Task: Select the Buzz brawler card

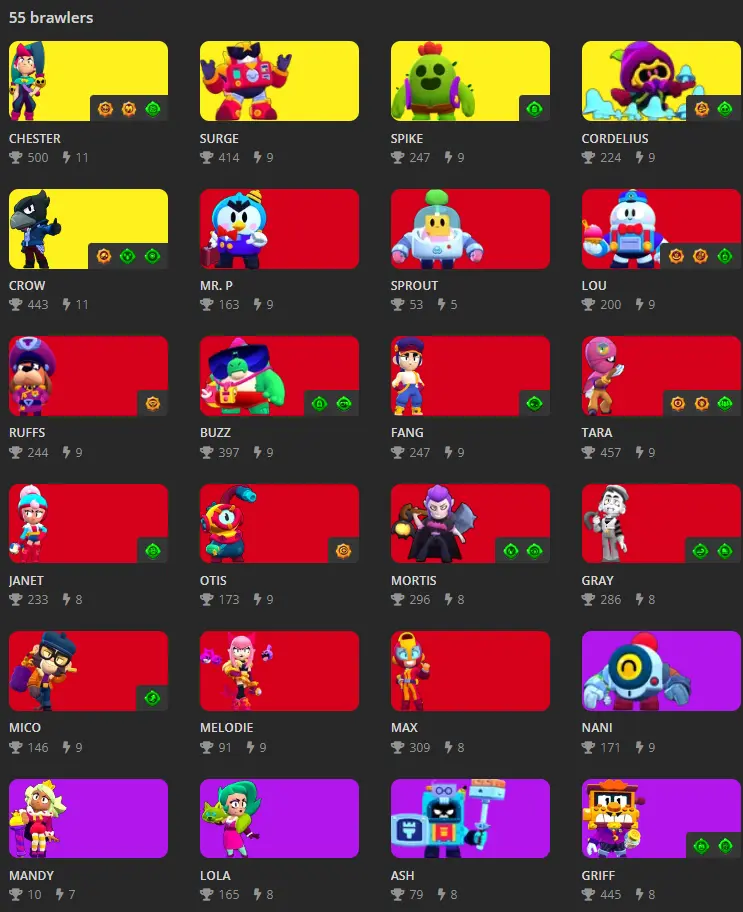Action: click(x=279, y=376)
